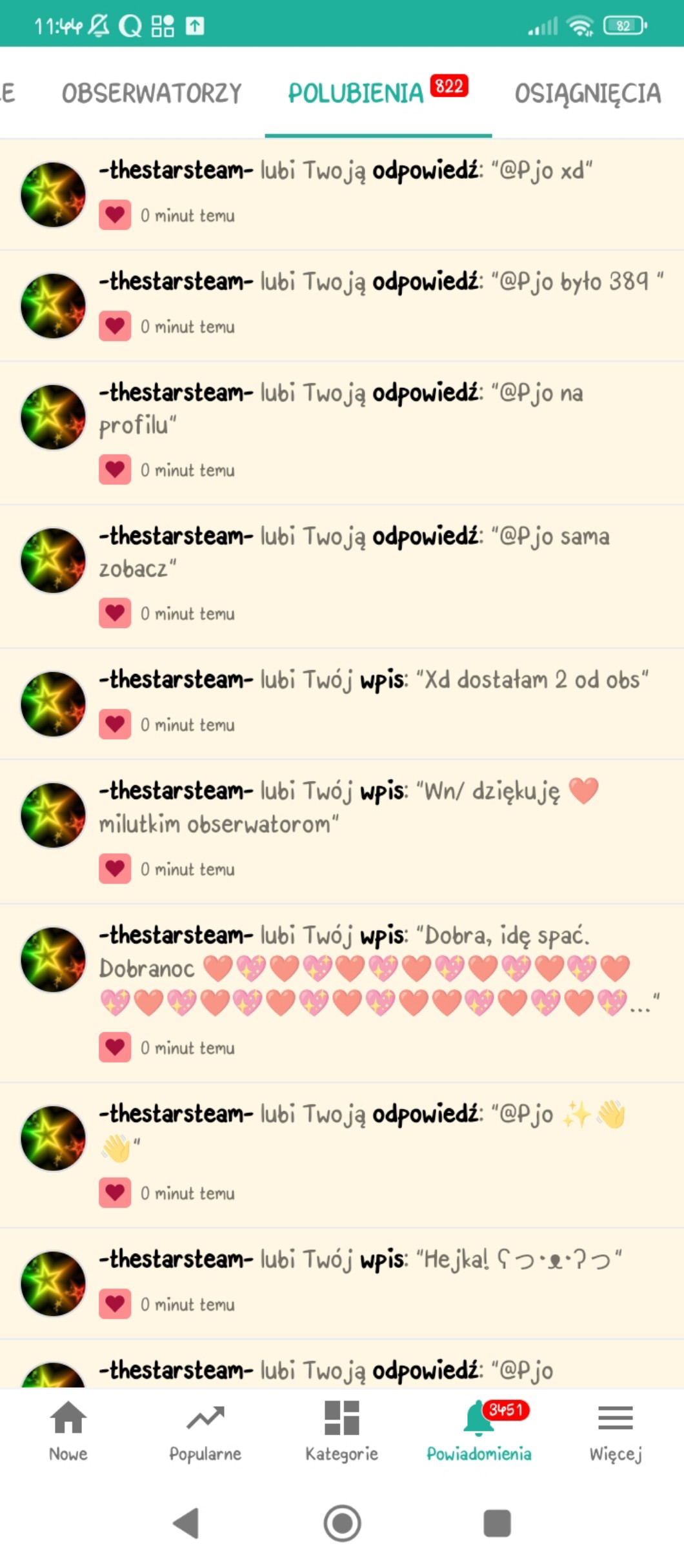This screenshot has width=684, height=1568.
Task: Switch to the Obserwatorzy tab
Action: [x=152, y=94]
